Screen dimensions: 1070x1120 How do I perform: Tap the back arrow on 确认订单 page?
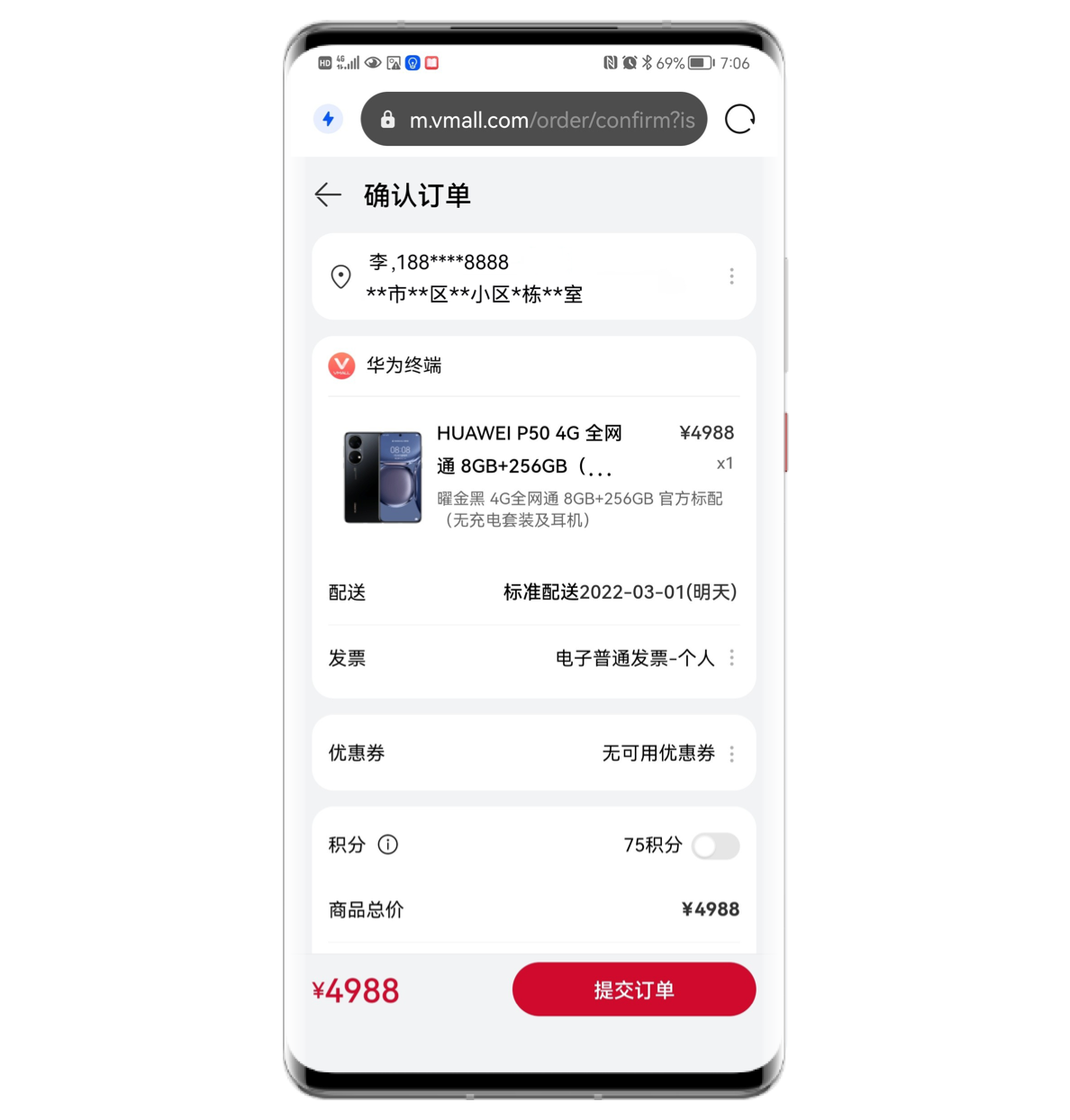pos(328,194)
